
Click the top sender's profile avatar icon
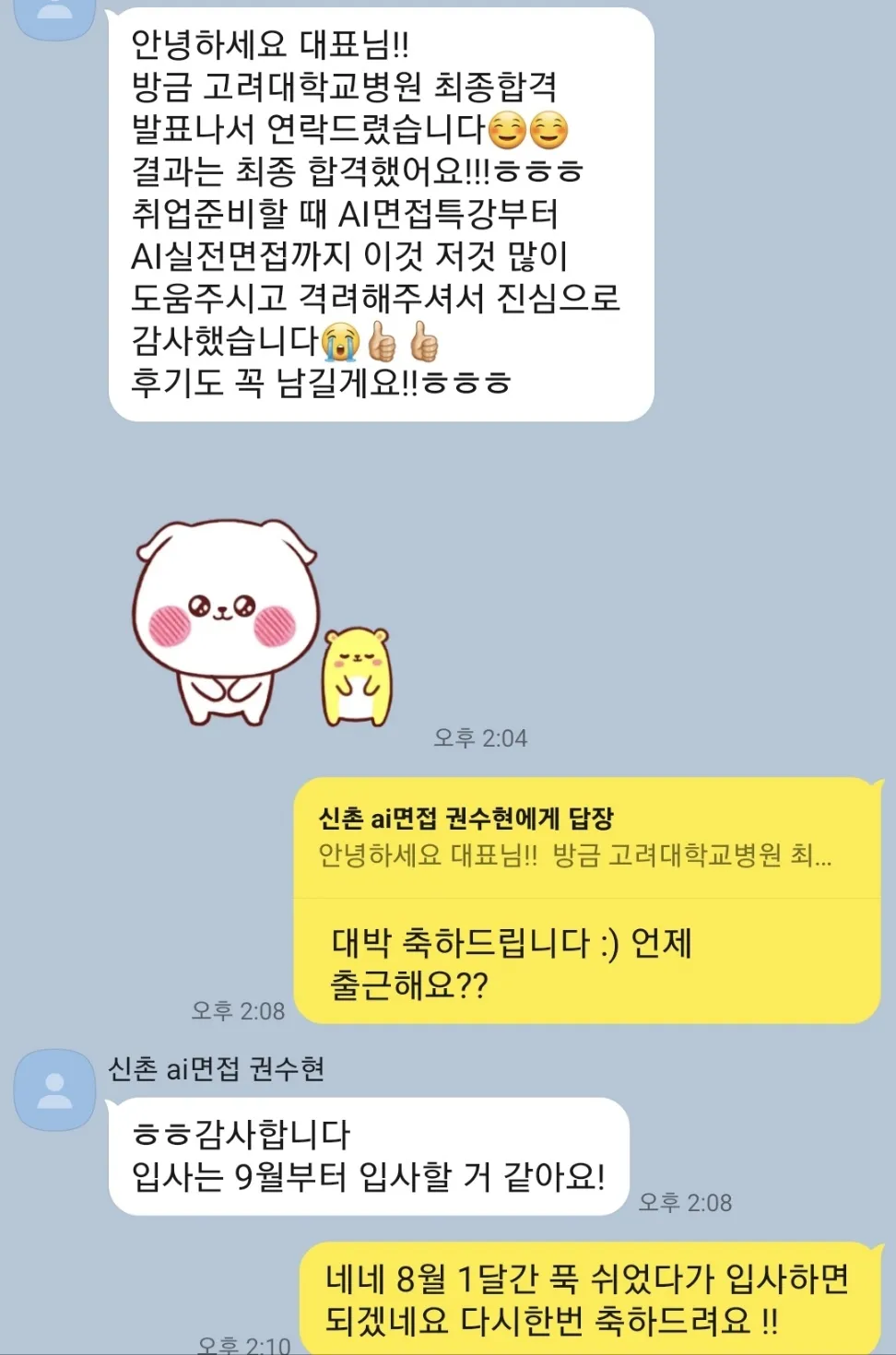tap(53, 15)
